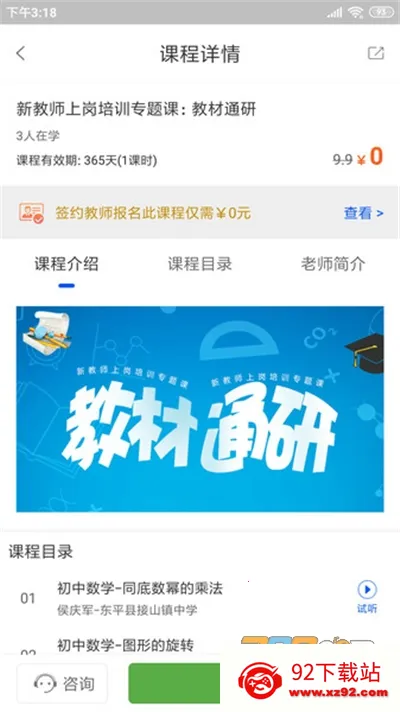Go back from the course details page
This screenshot has height=712, width=400.
(20, 53)
